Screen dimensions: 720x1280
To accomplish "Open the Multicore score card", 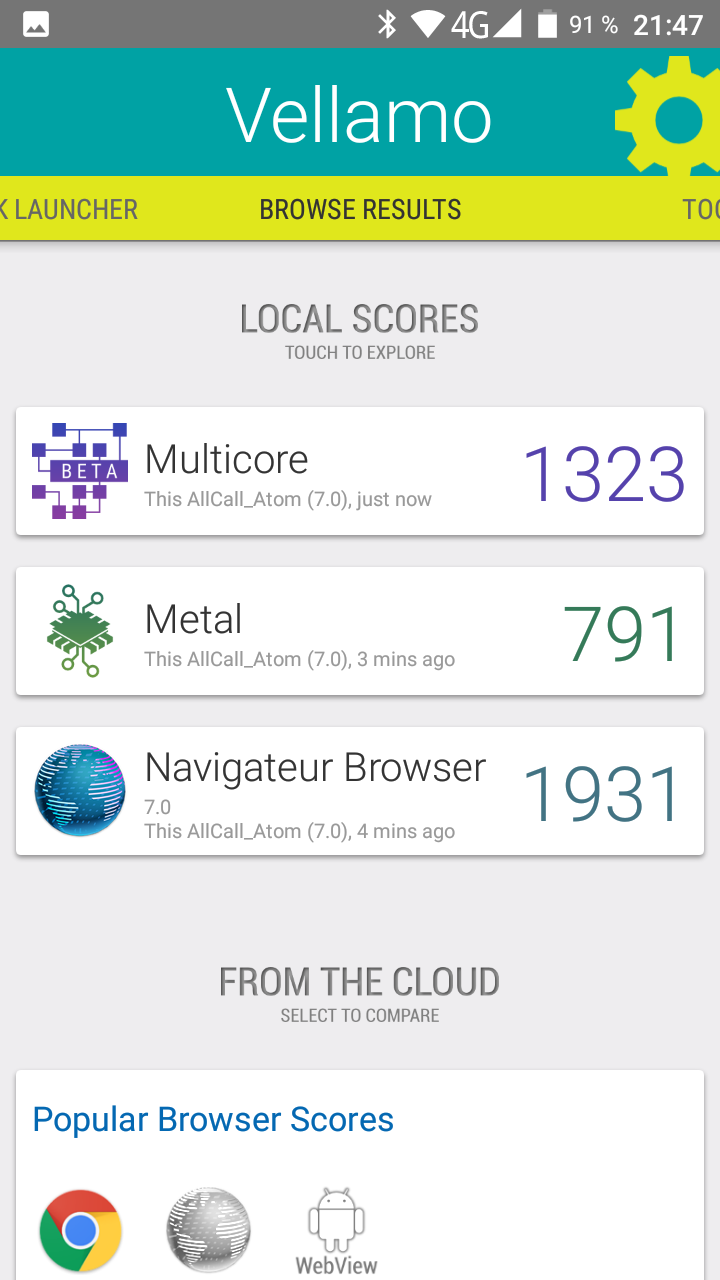I will (360, 471).
